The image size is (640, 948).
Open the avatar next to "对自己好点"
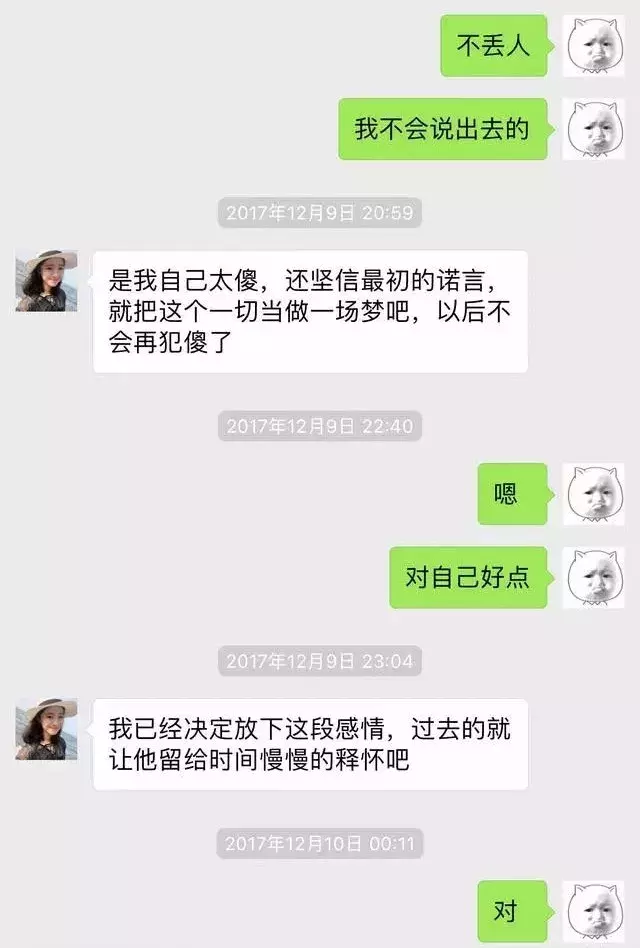click(594, 577)
